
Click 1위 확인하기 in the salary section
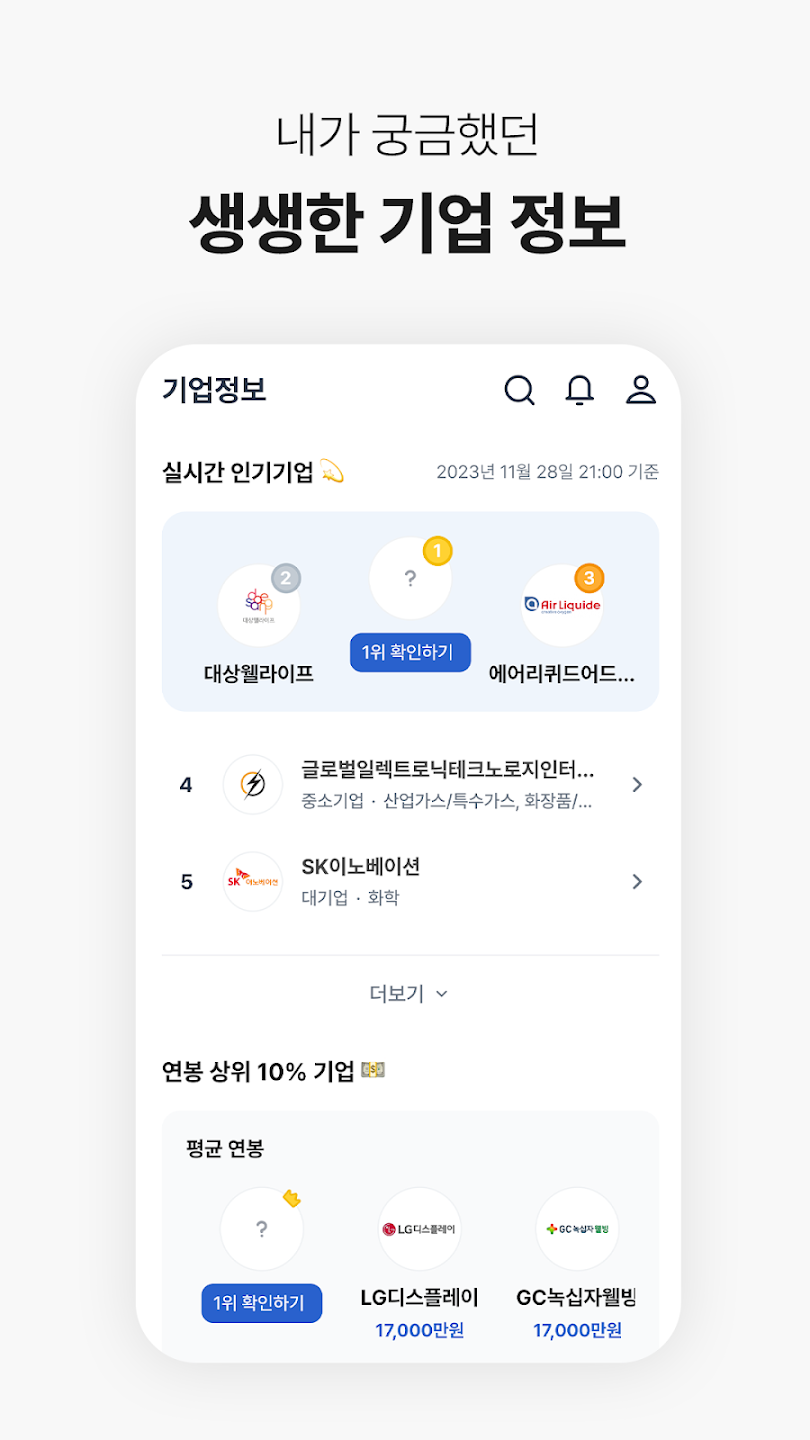(x=261, y=1303)
